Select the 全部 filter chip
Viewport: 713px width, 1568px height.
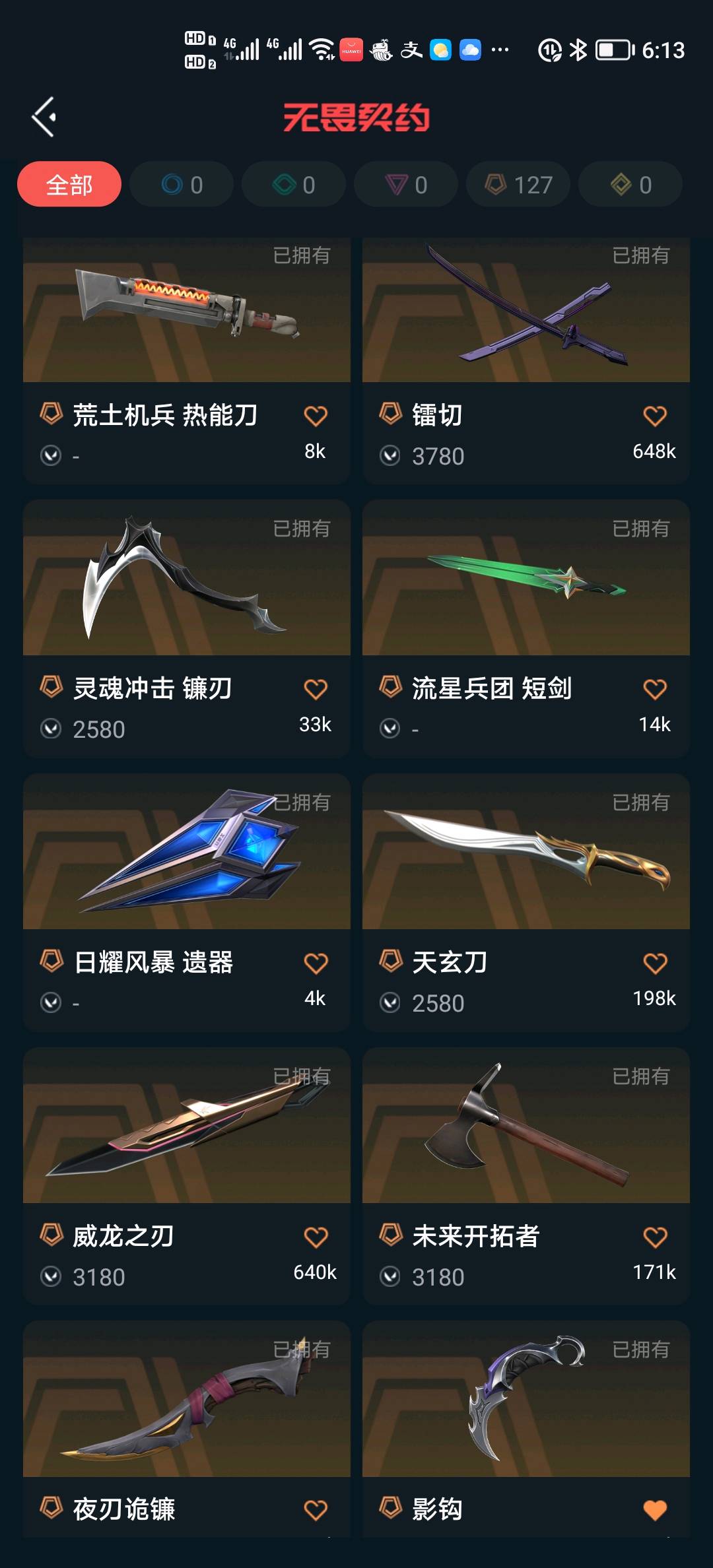click(x=69, y=185)
